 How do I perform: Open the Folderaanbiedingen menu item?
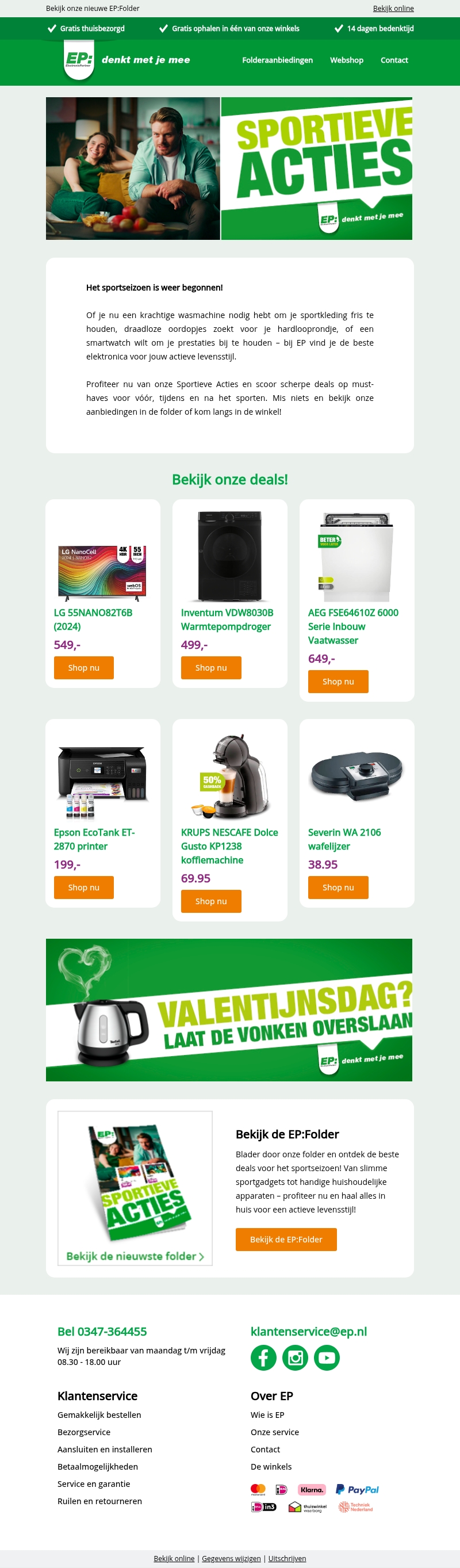click(x=277, y=60)
